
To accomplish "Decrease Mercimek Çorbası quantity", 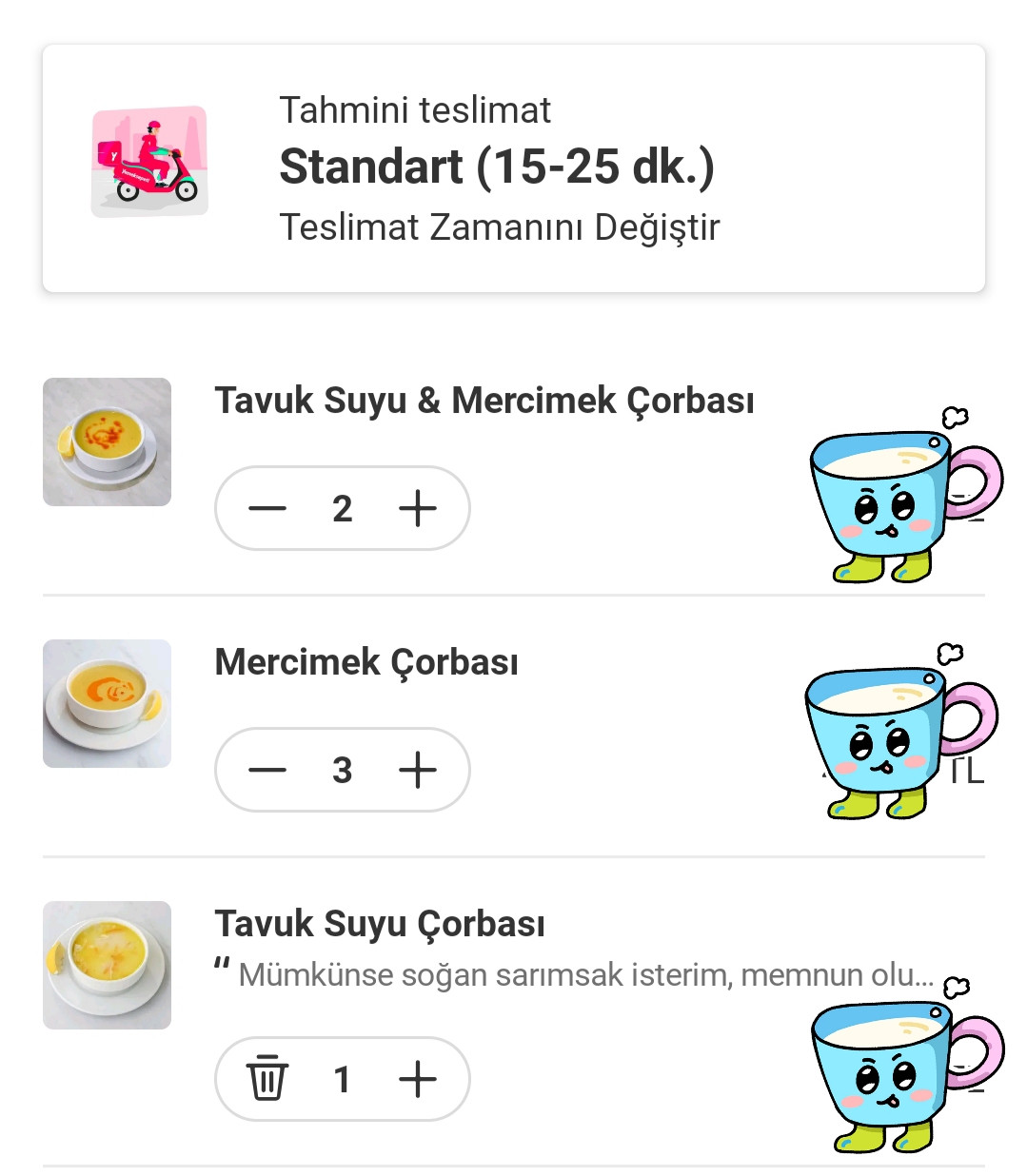I will point(267,770).
